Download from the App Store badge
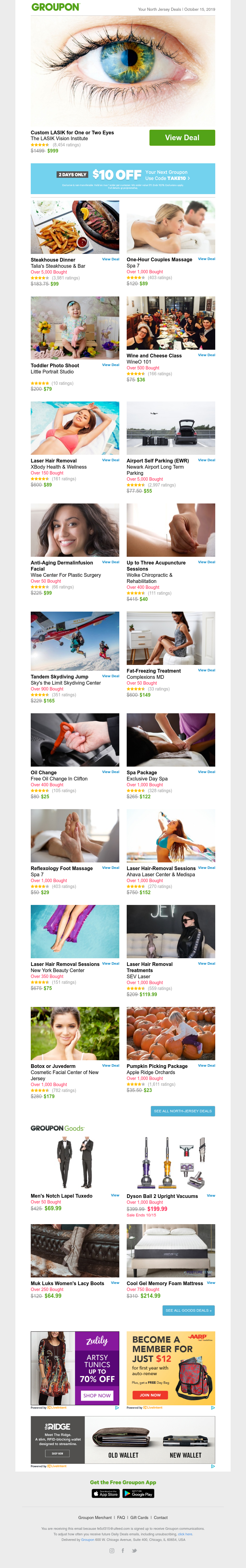This screenshot has height=1568, width=246. coord(106,1493)
